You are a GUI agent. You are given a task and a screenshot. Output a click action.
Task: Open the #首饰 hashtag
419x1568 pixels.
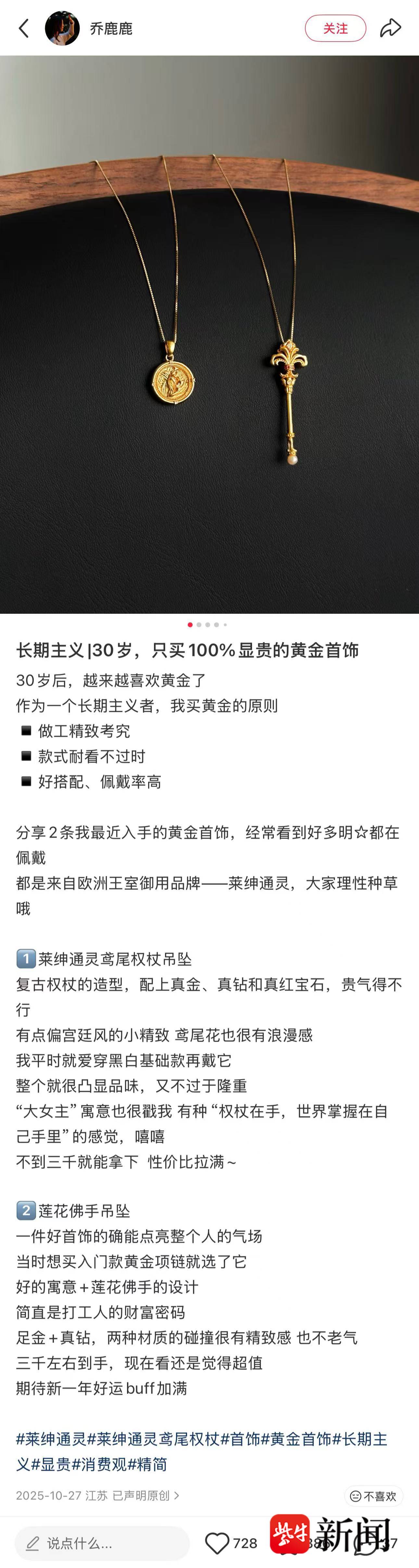coord(240,1438)
